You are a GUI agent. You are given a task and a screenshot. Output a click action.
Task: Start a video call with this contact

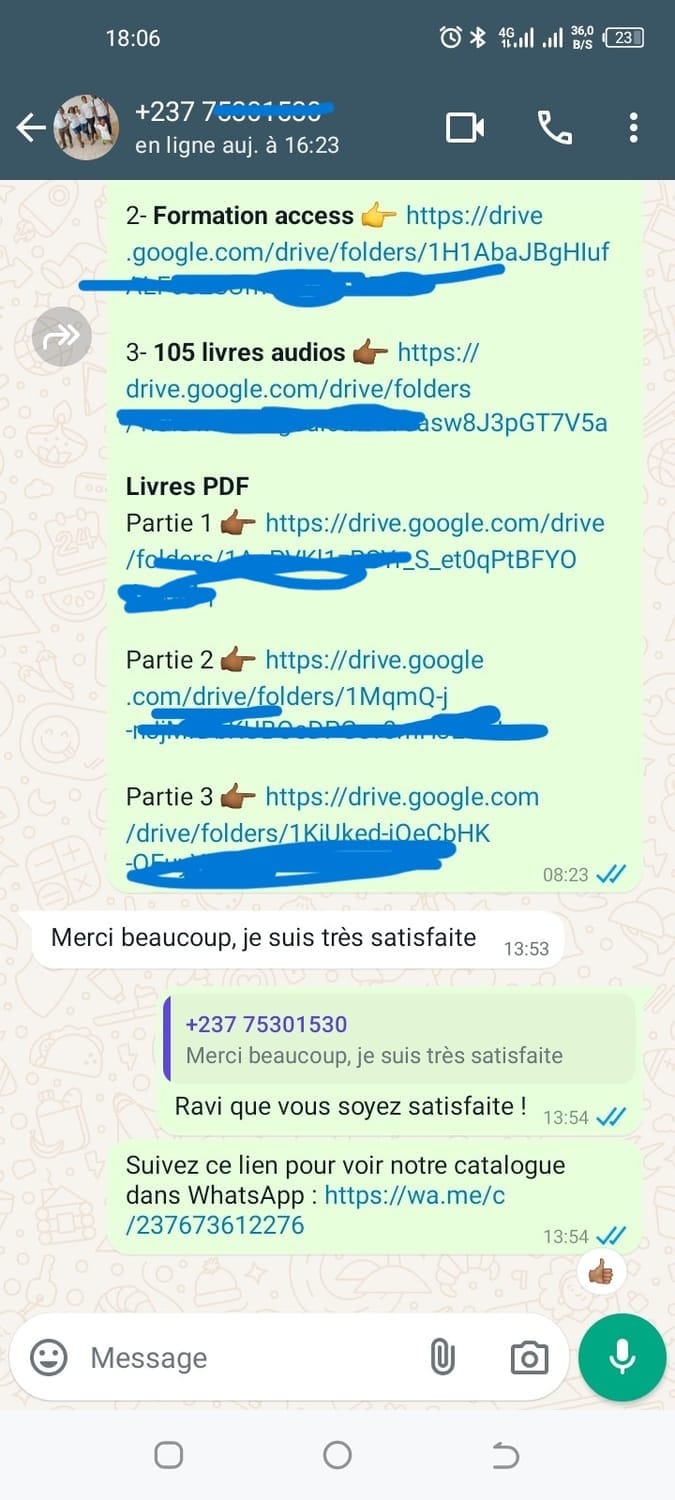coord(465,128)
